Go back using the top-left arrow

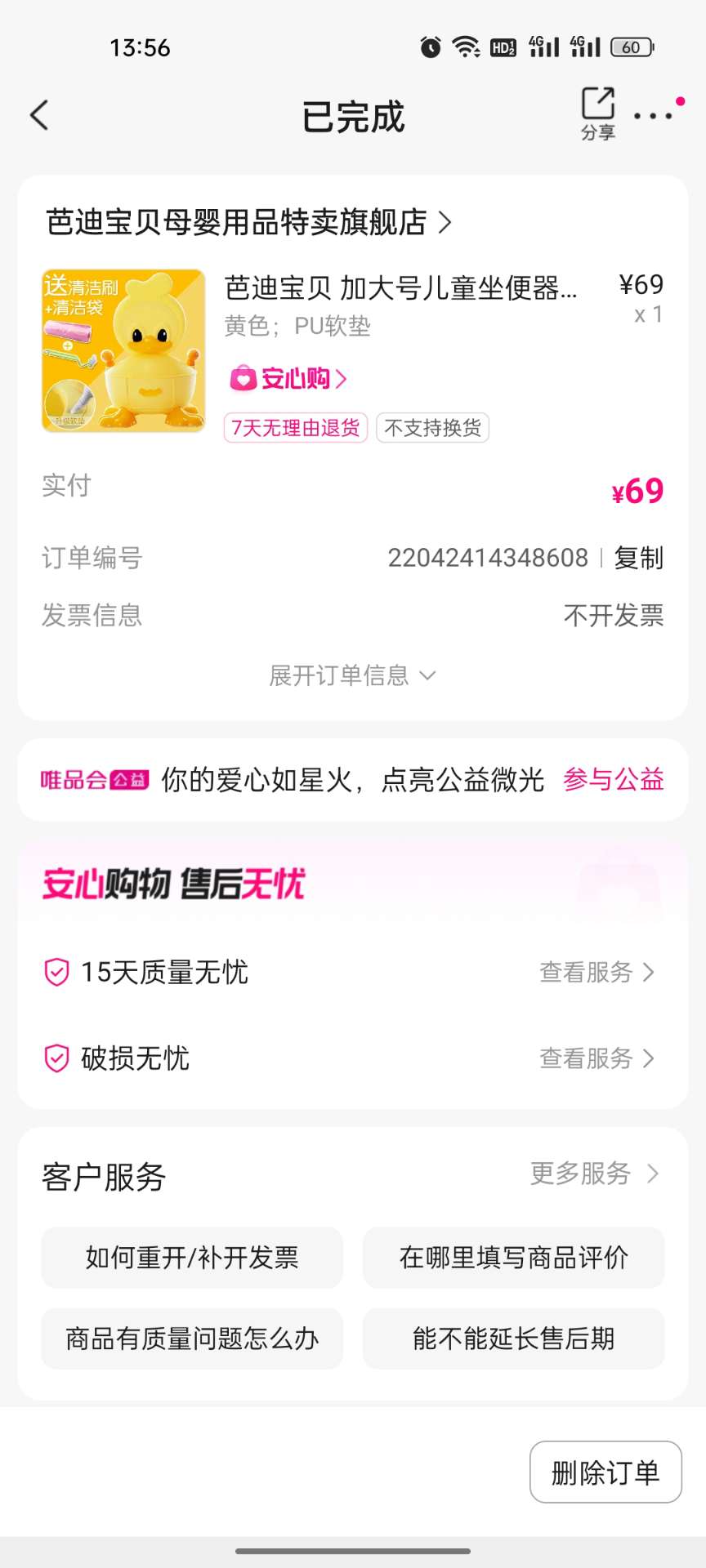pyautogui.click(x=39, y=115)
